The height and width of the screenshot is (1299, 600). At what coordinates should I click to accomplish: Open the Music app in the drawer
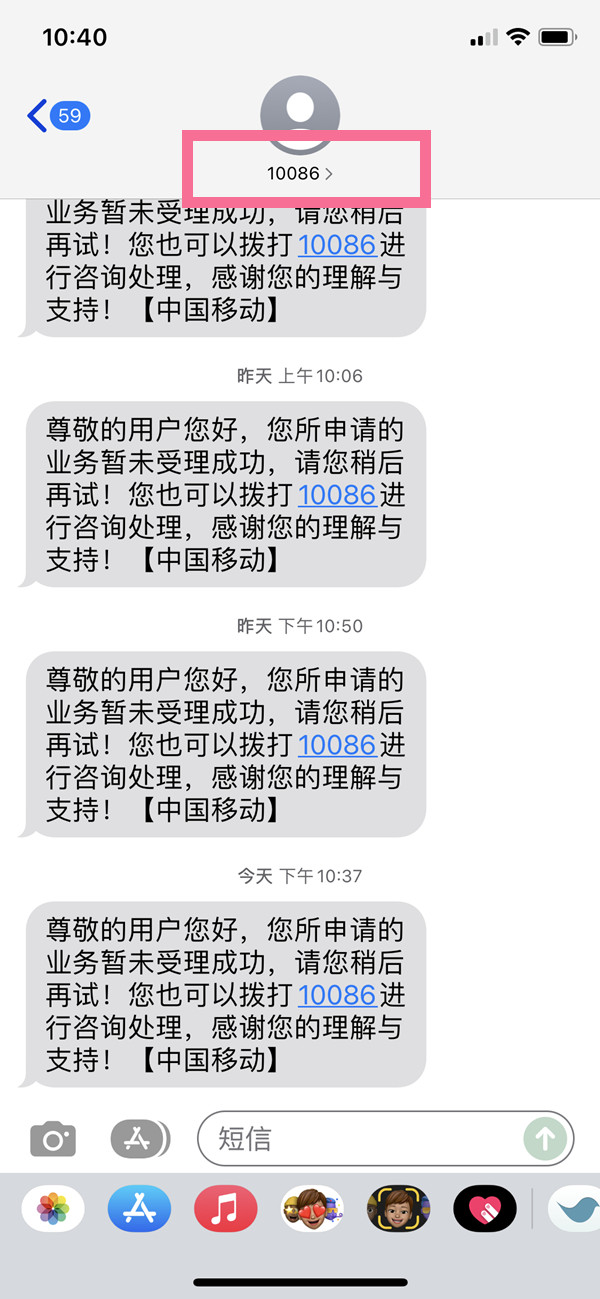click(x=226, y=1210)
